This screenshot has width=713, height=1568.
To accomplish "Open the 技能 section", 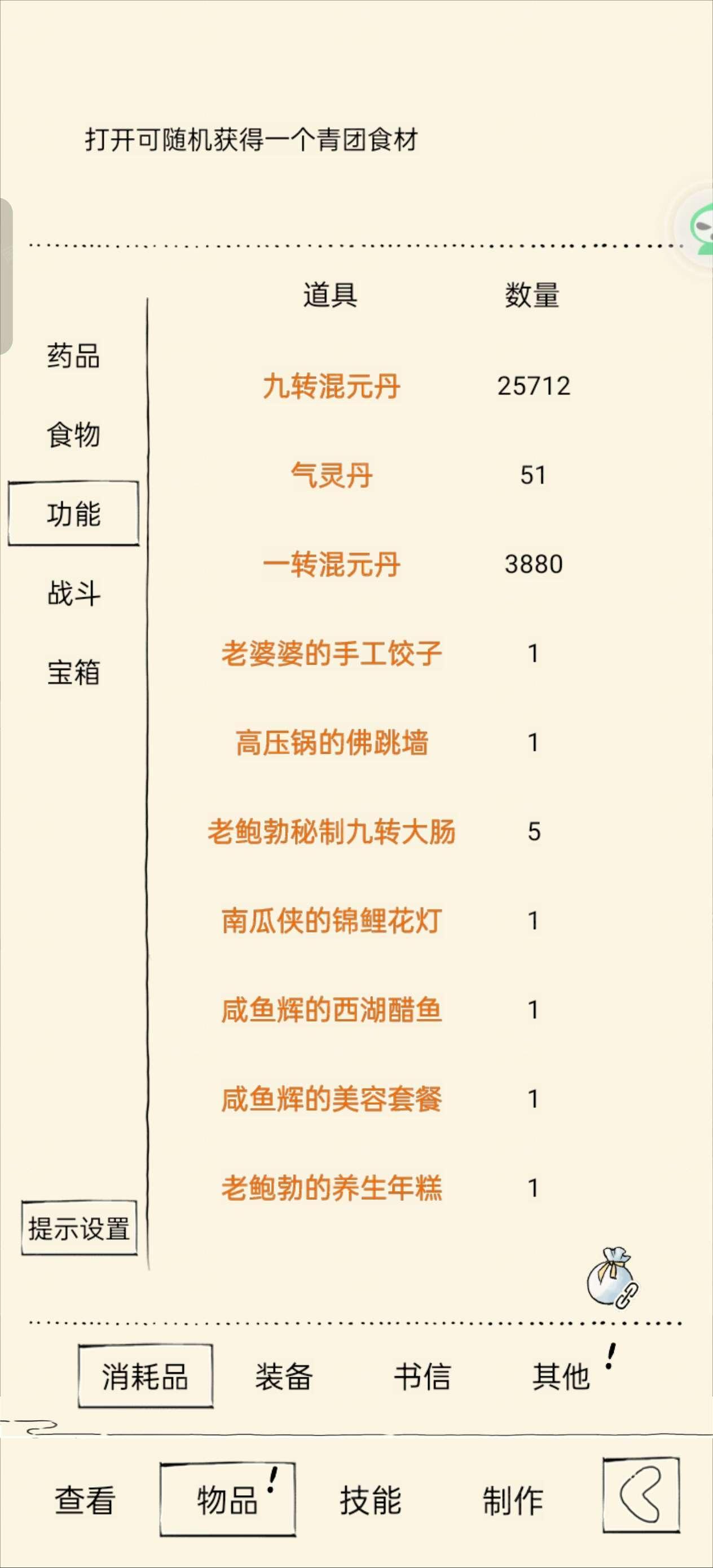I will pos(370,1500).
